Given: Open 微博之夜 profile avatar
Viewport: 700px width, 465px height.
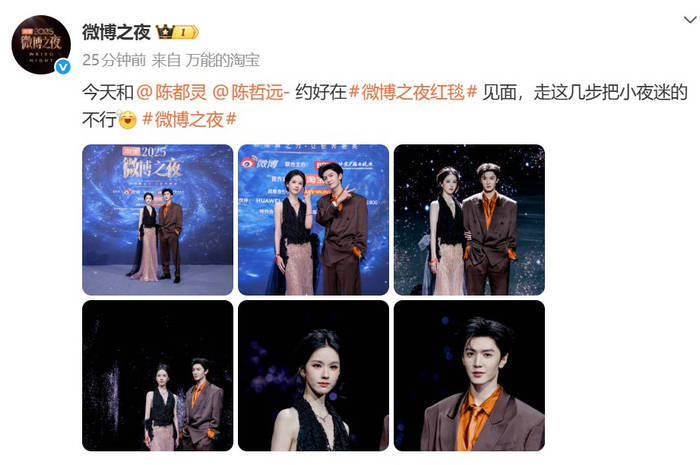Looking at the screenshot, I should point(41,45).
